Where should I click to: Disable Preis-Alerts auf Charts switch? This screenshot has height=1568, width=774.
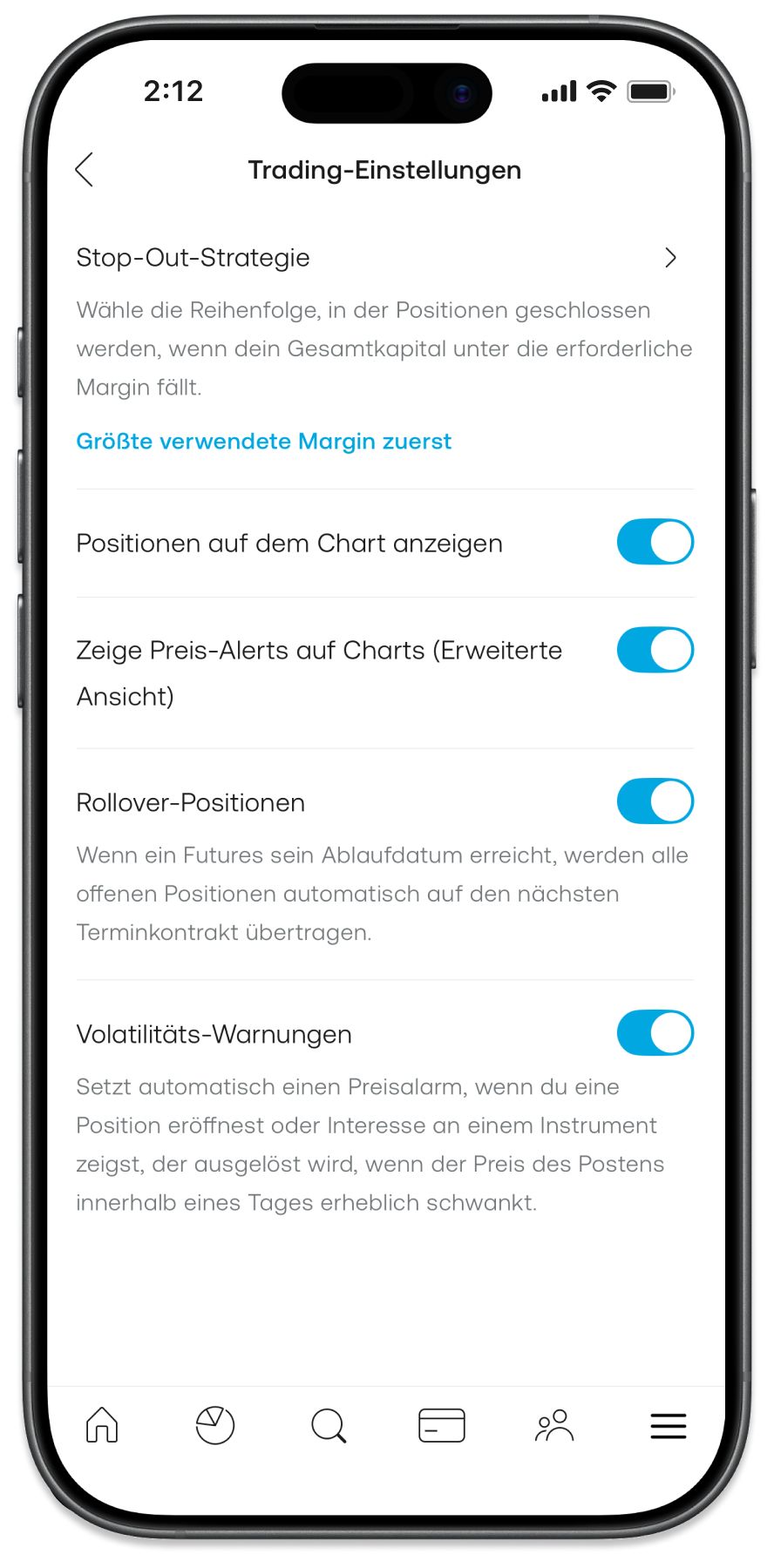point(655,650)
